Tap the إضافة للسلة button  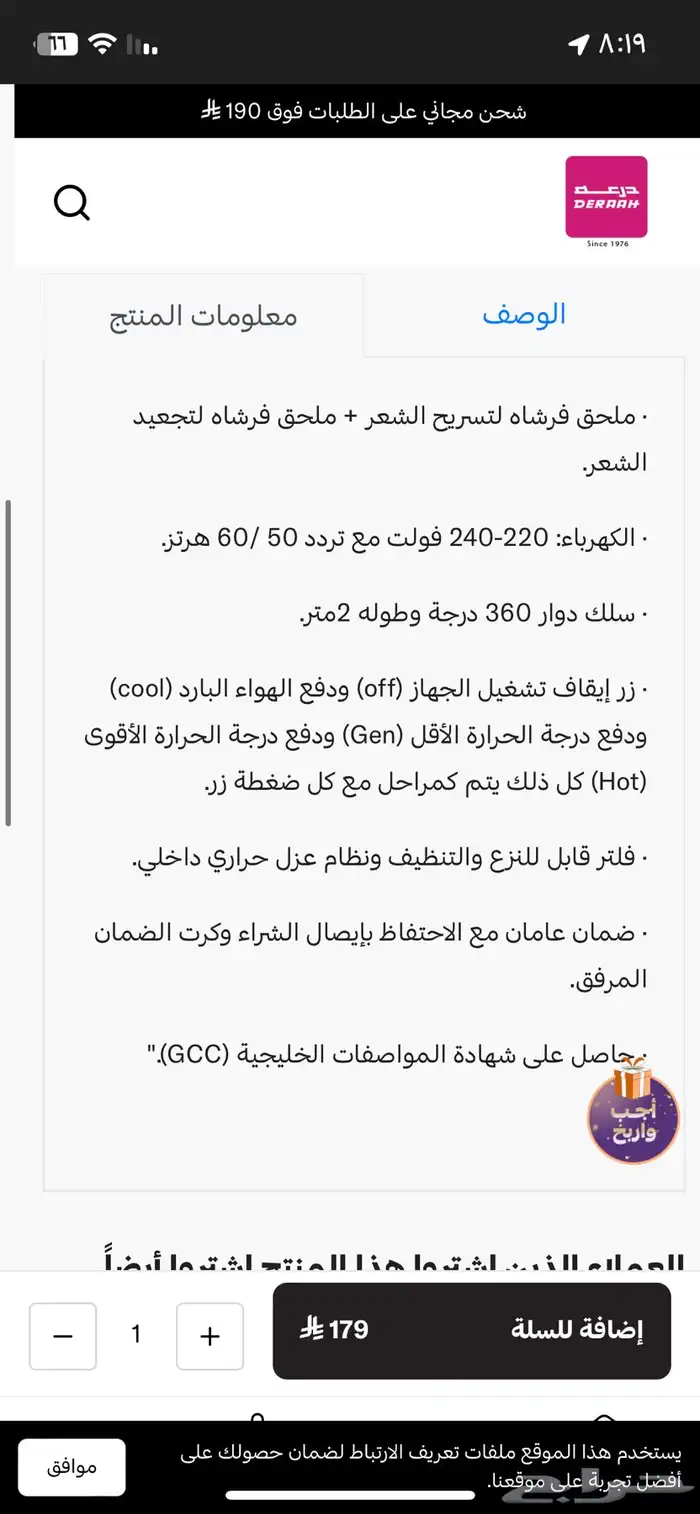pos(471,1331)
